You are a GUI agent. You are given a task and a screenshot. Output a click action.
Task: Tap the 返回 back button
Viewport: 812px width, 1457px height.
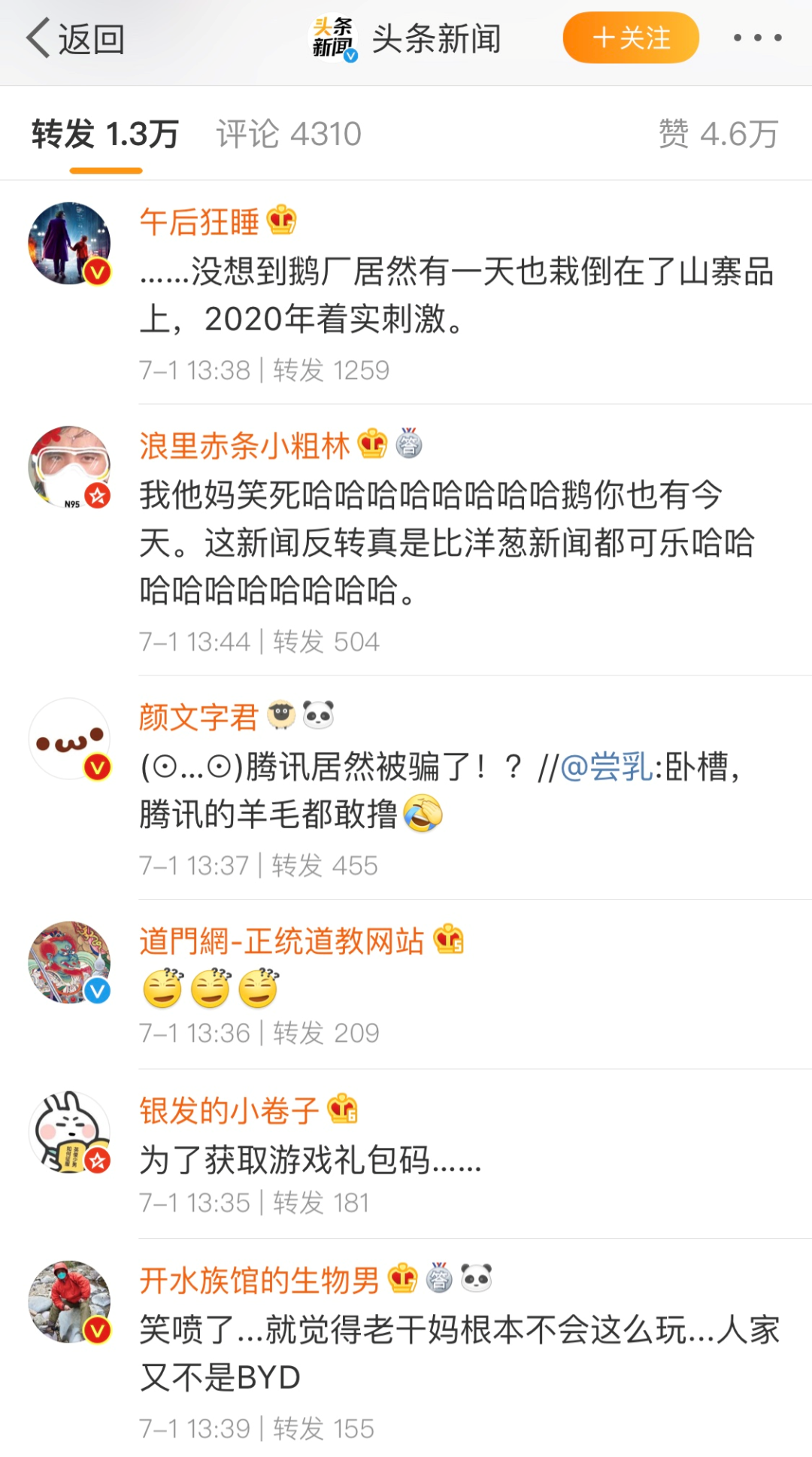(75, 39)
